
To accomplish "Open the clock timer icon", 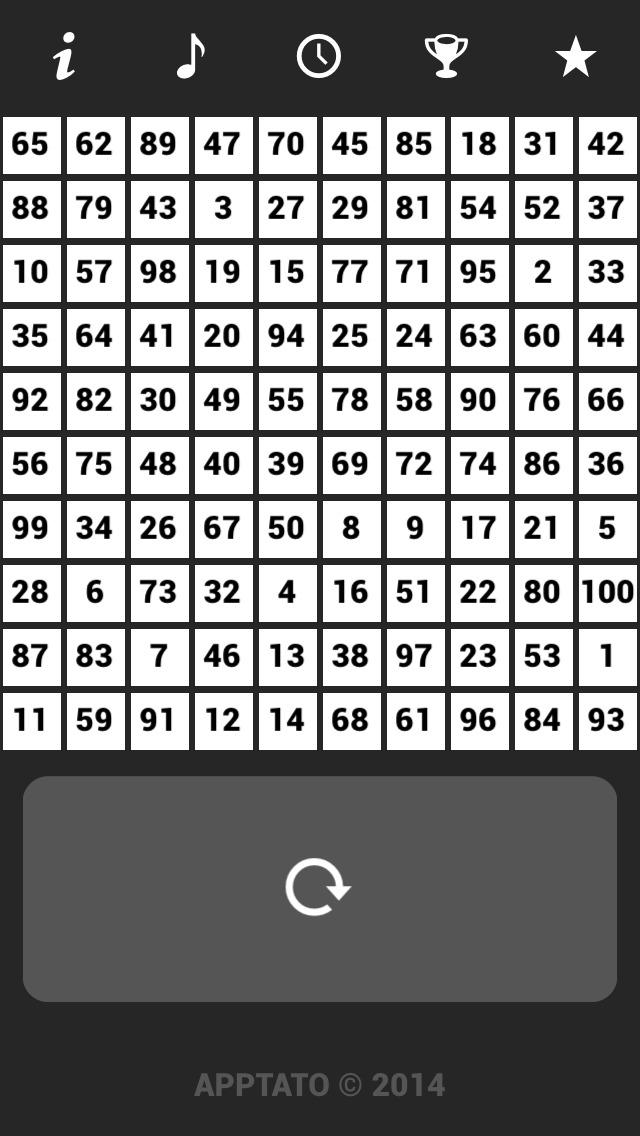I will click(x=319, y=56).
